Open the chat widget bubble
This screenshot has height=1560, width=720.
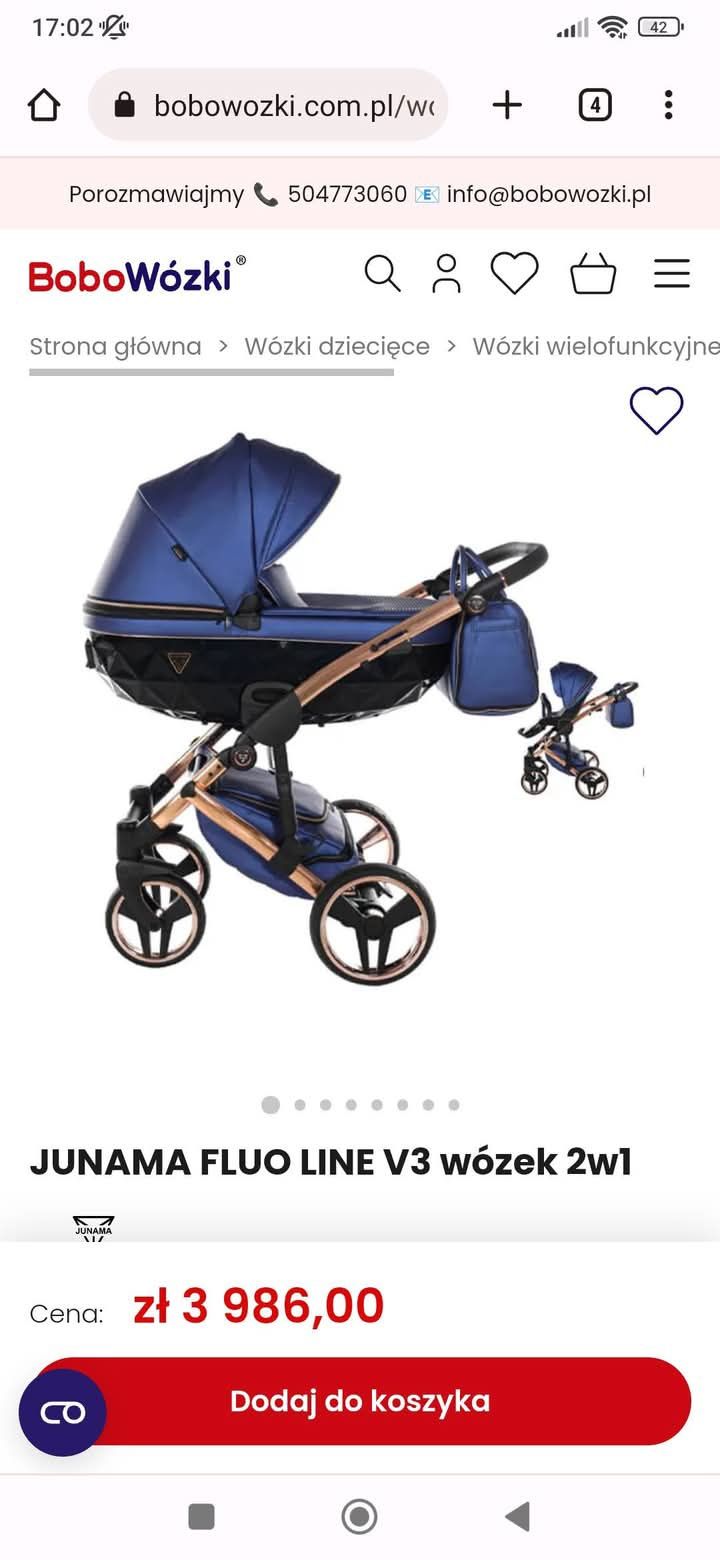click(x=63, y=1412)
